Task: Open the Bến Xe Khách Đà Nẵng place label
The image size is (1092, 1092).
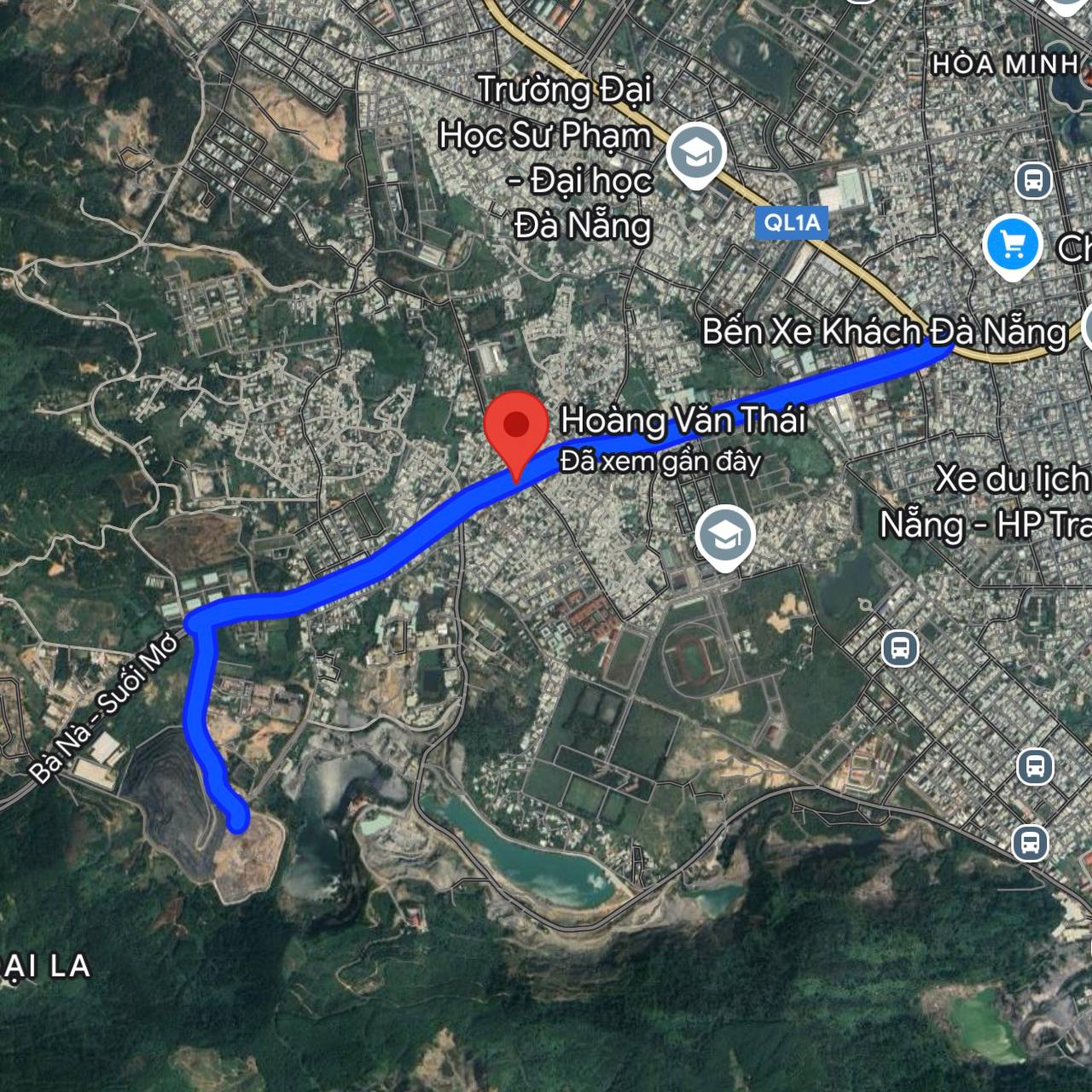Action: coord(883,332)
